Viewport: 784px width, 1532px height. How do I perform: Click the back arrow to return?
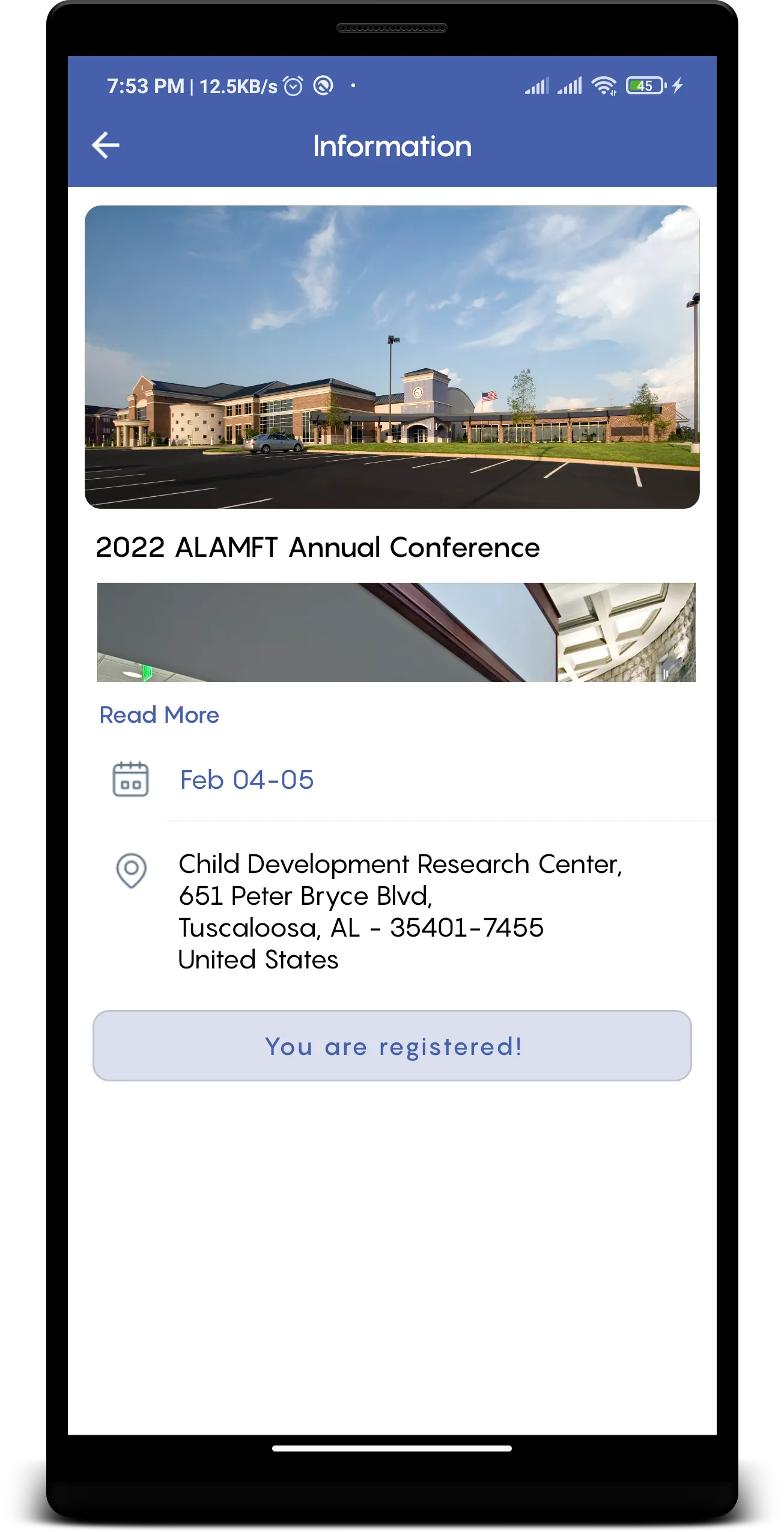(x=105, y=145)
